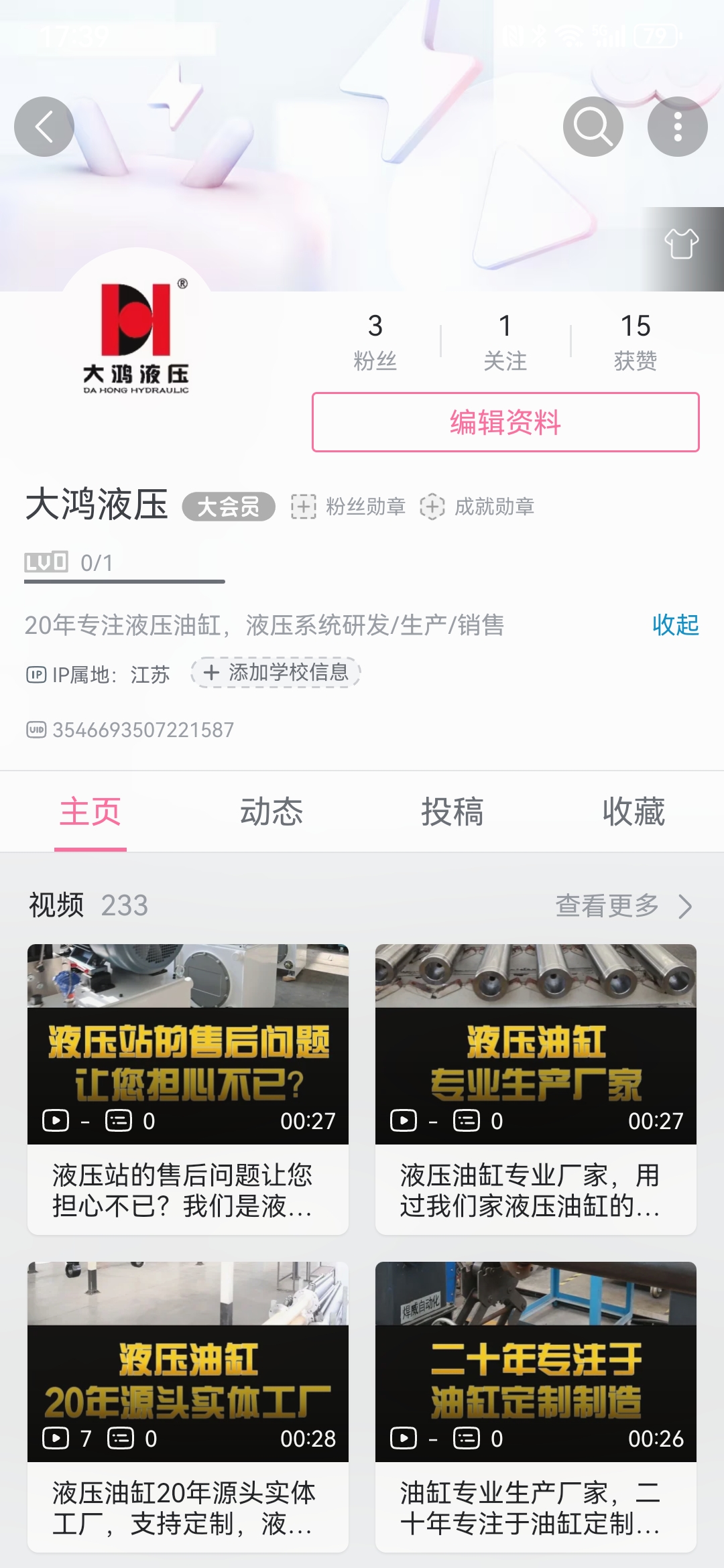Tap the T-shirt skin icon

pos(681,244)
